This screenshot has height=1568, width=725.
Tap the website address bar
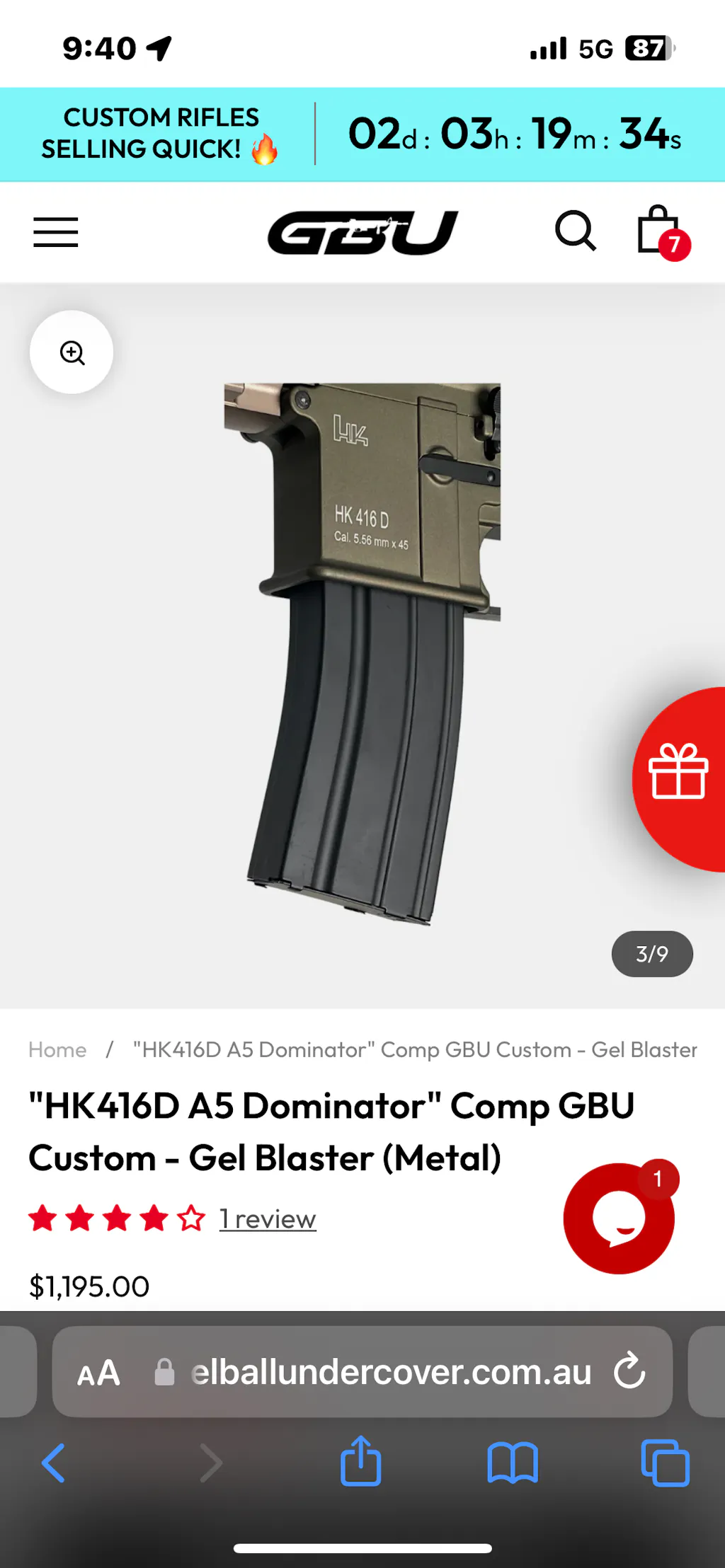389,1373
